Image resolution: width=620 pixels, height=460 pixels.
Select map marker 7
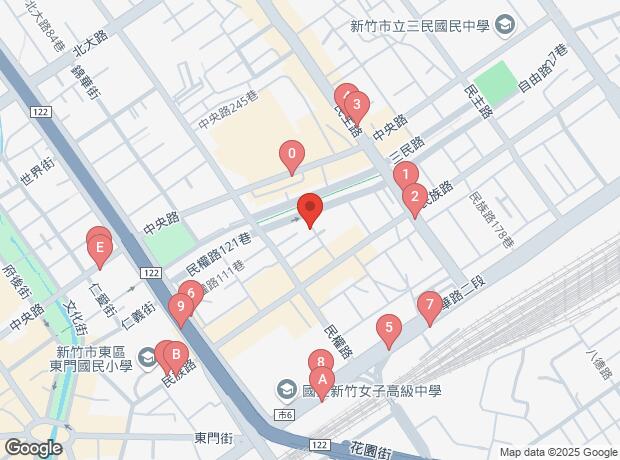(429, 304)
